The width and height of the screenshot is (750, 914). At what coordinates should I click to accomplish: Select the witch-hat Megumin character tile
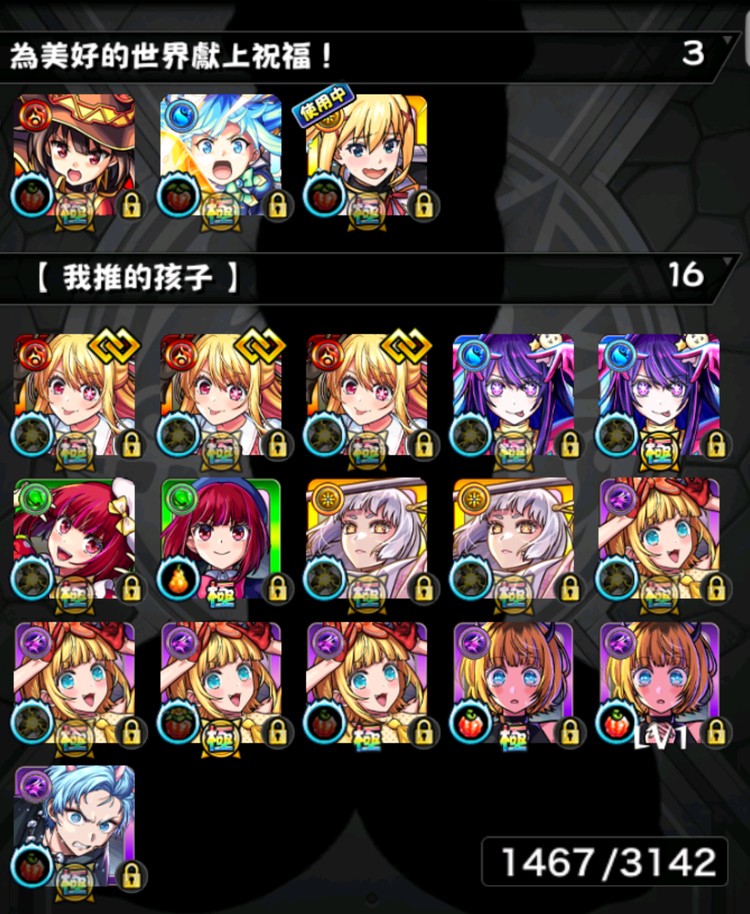click(x=75, y=158)
